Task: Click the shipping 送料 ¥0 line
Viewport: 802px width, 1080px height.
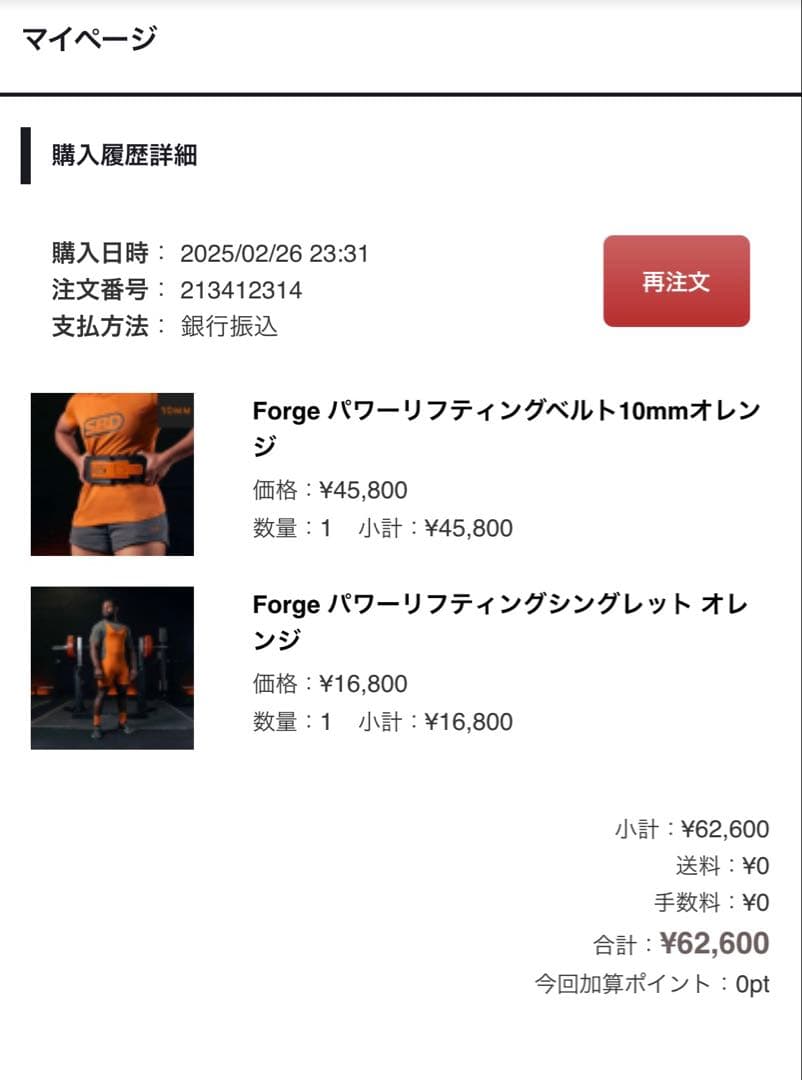Action: (713, 867)
